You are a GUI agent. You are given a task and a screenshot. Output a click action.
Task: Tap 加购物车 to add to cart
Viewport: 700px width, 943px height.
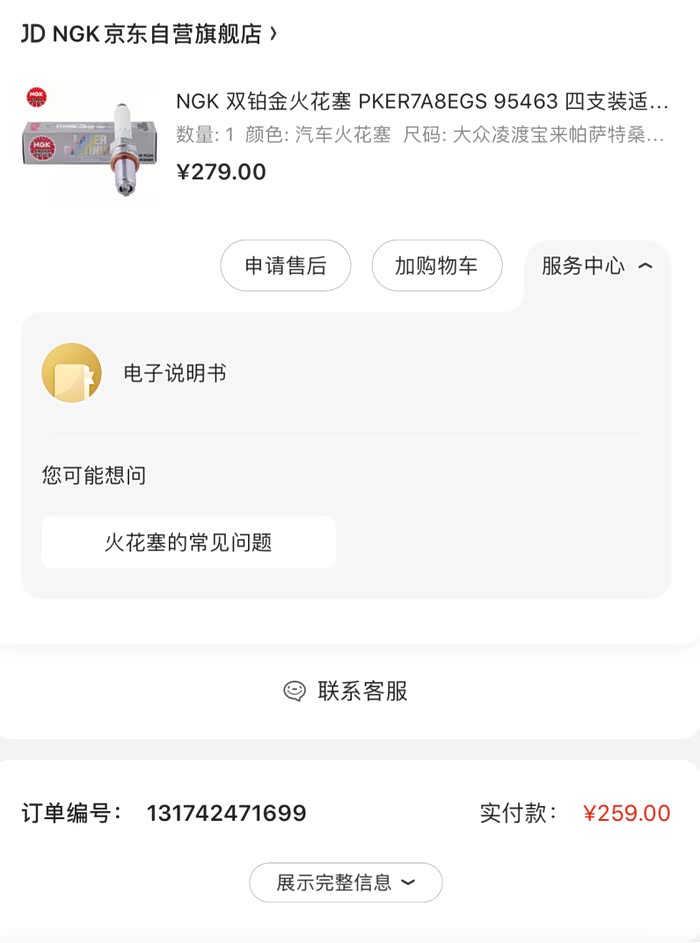tap(436, 266)
